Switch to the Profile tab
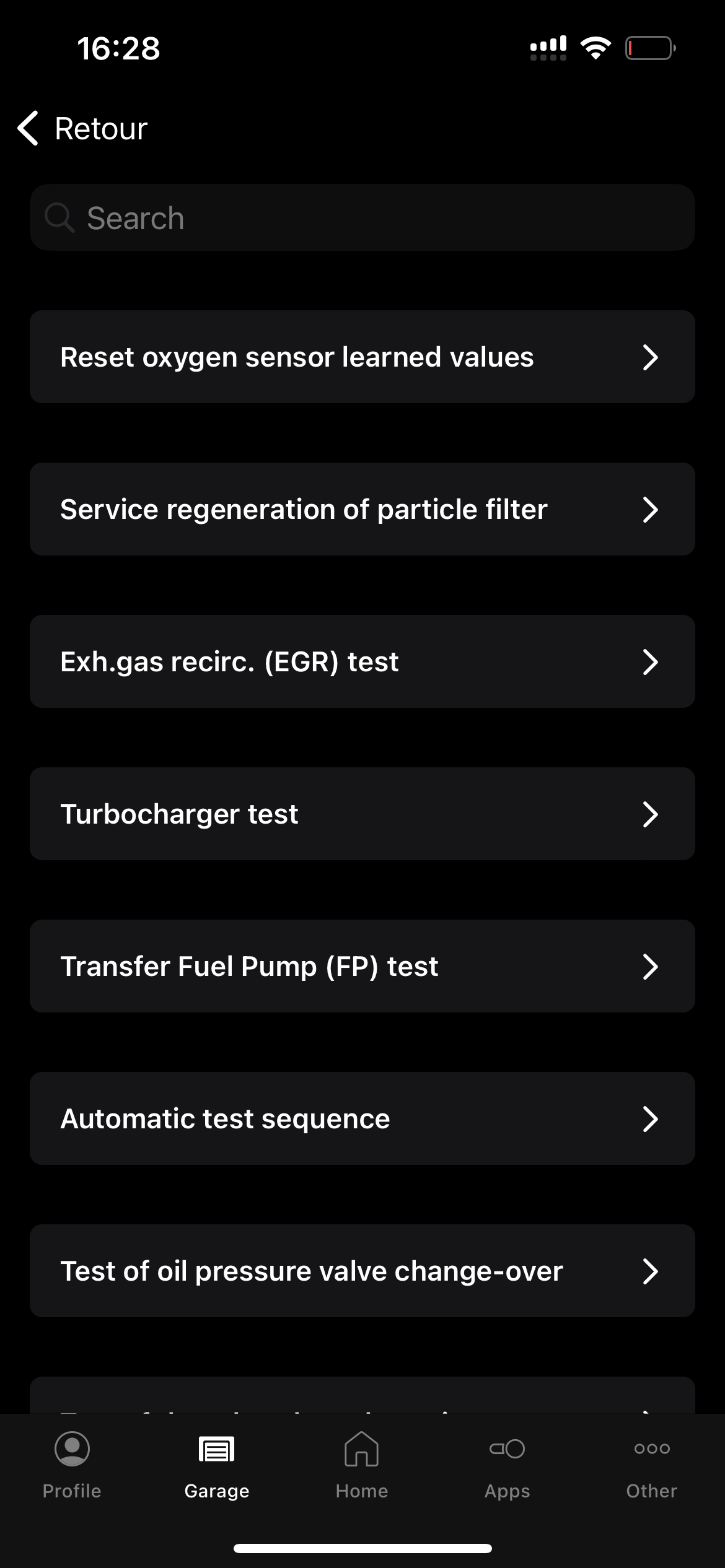 pos(72,1465)
